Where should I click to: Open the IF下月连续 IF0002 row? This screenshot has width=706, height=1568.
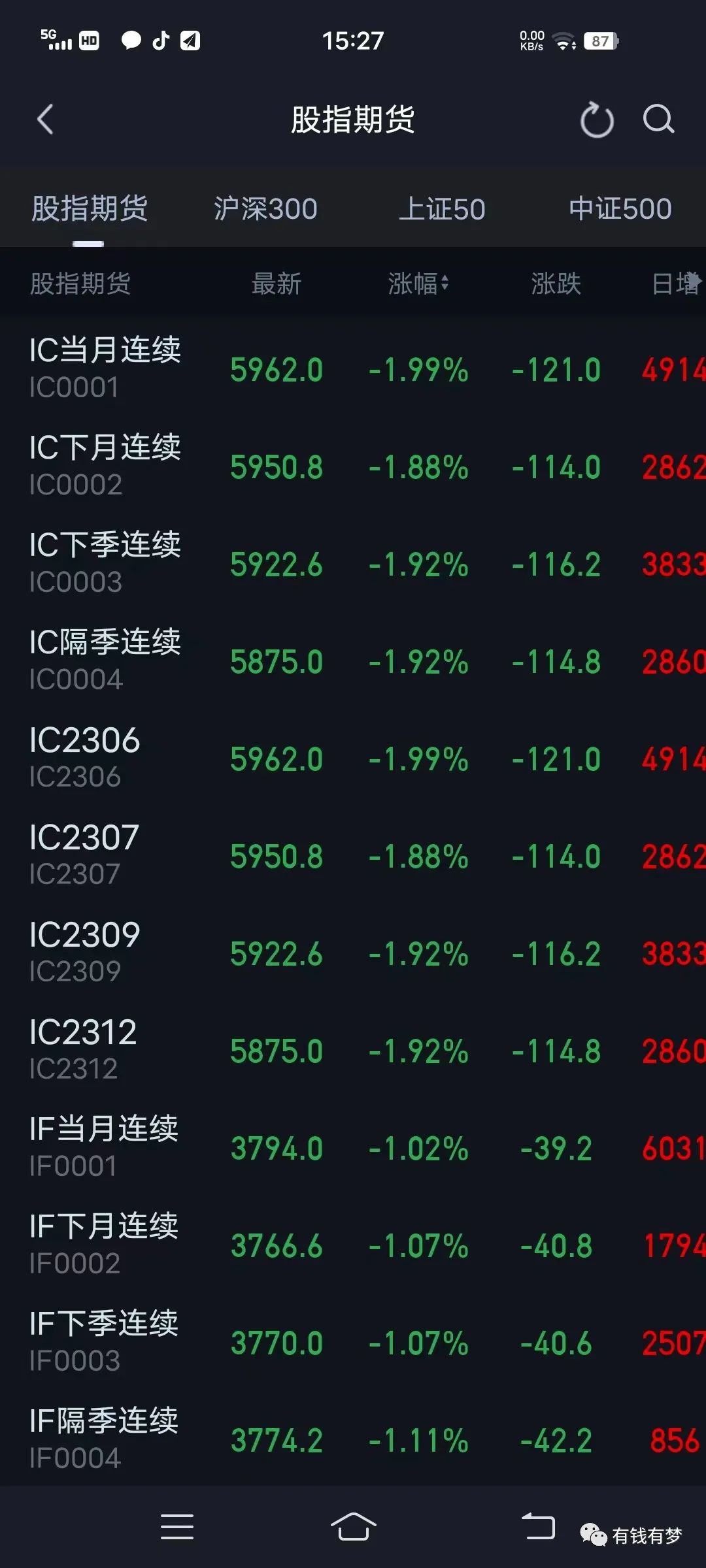353,1245
